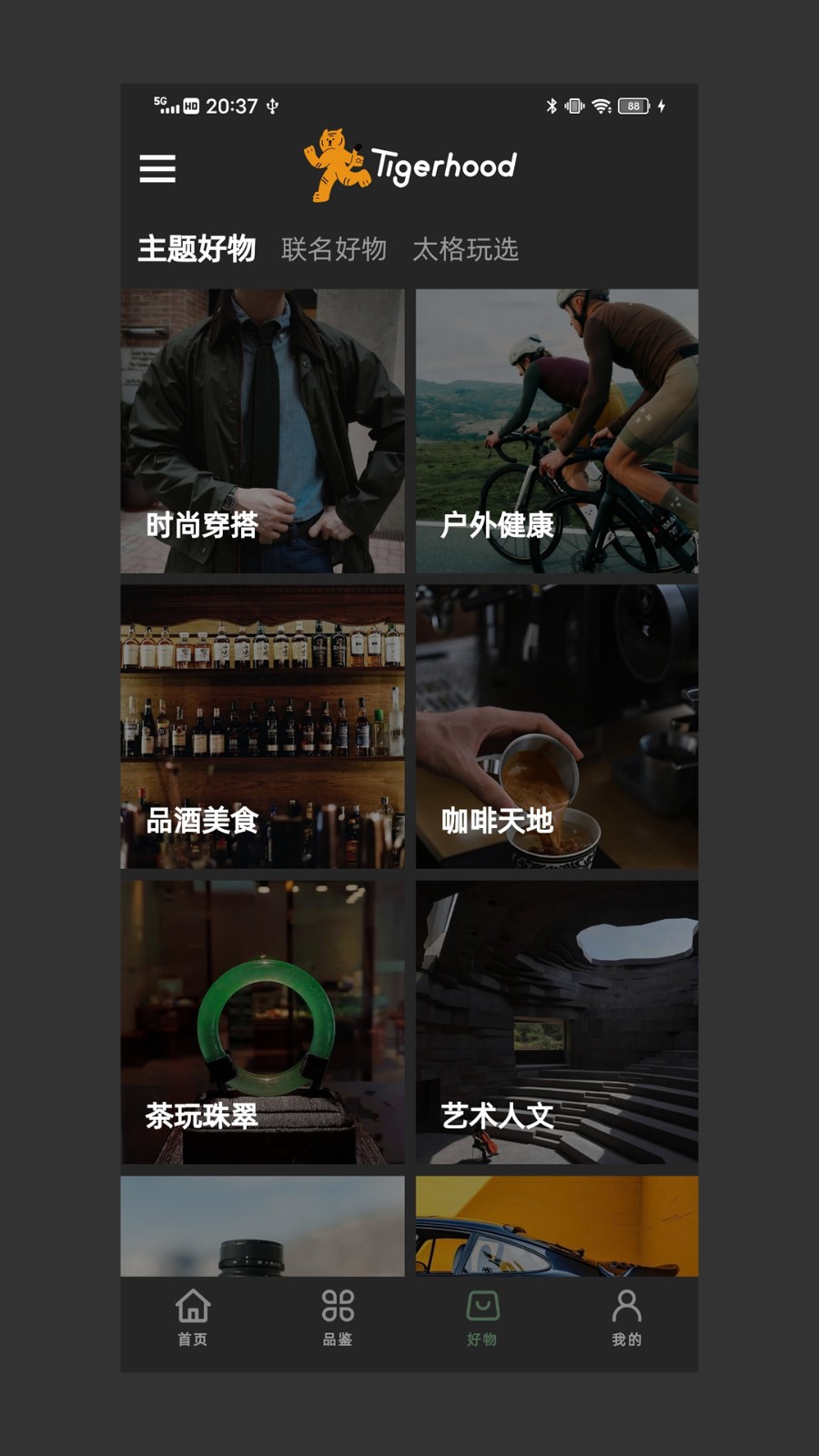Tap the Wi-Fi icon in status bar
This screenshot has width=819, height=1456.
(600, 105)
